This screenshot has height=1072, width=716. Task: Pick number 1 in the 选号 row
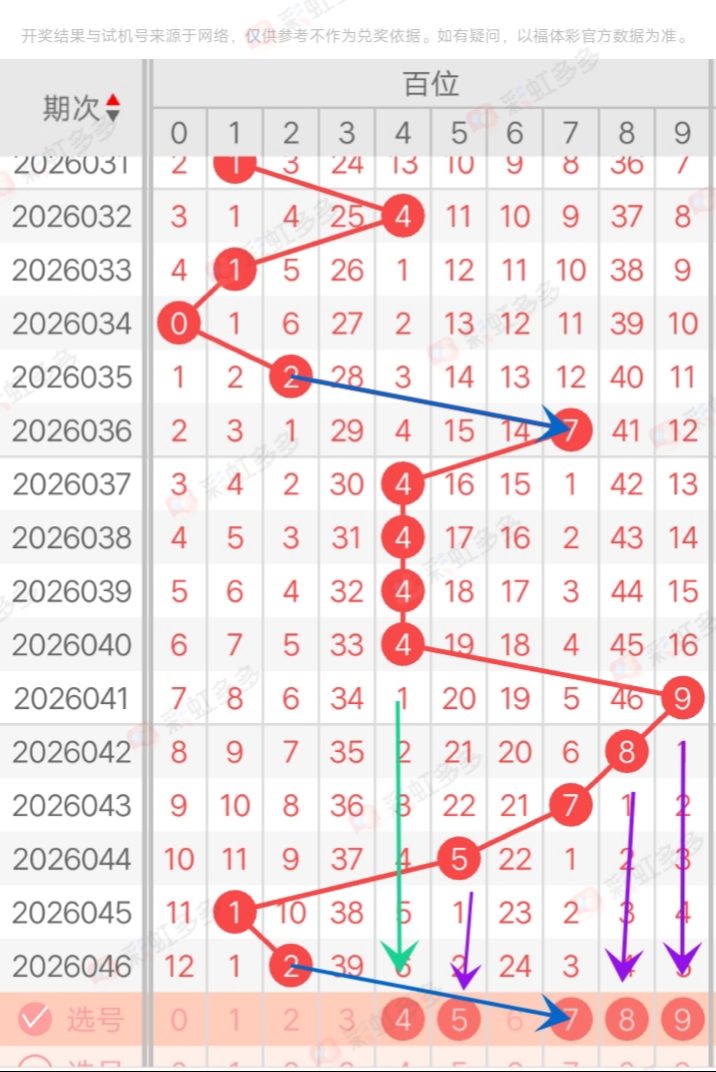pyautogui.click(x=235, y=1020)
